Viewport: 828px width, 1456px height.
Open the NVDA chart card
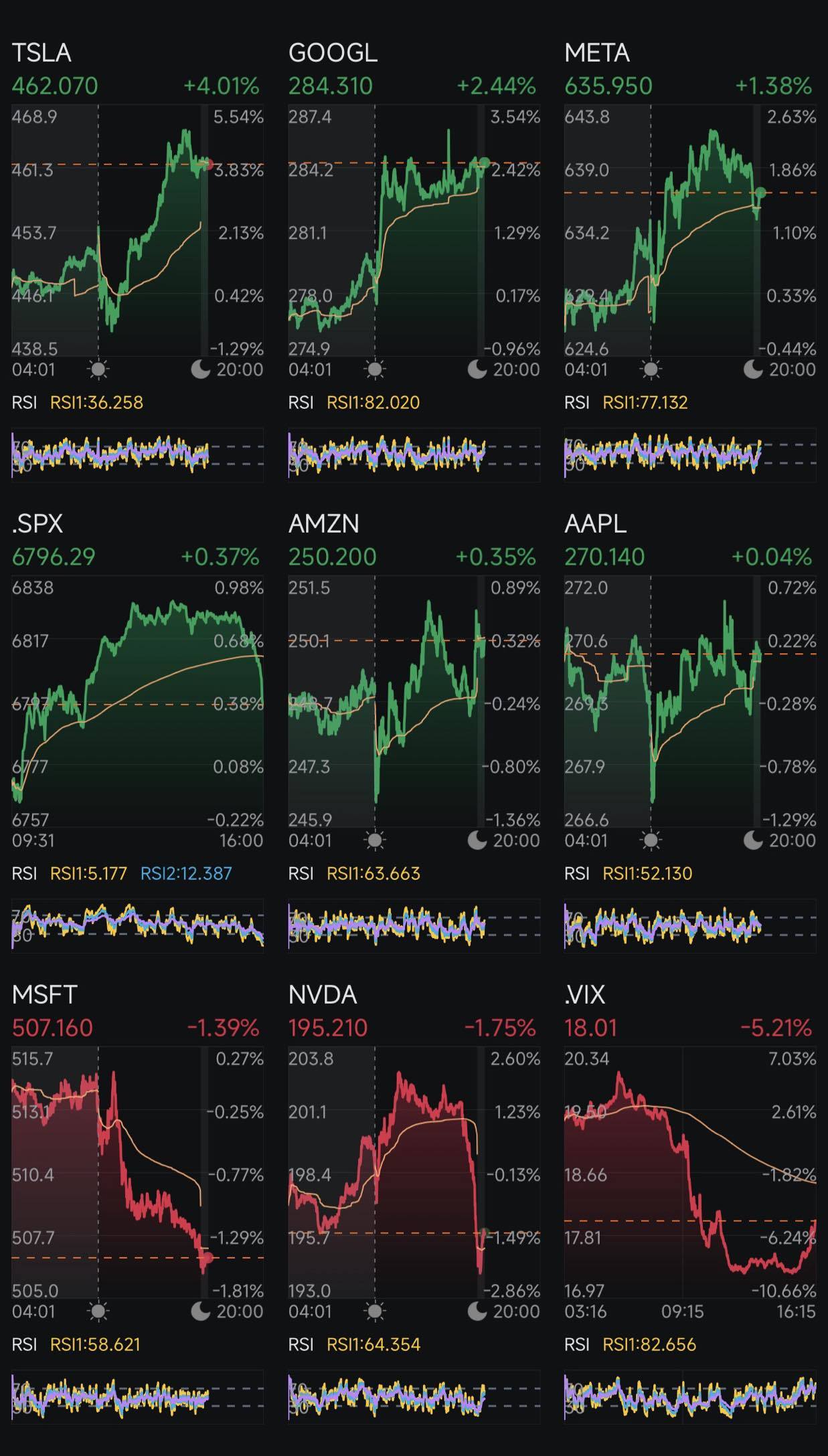click(x=414, y=1203)
